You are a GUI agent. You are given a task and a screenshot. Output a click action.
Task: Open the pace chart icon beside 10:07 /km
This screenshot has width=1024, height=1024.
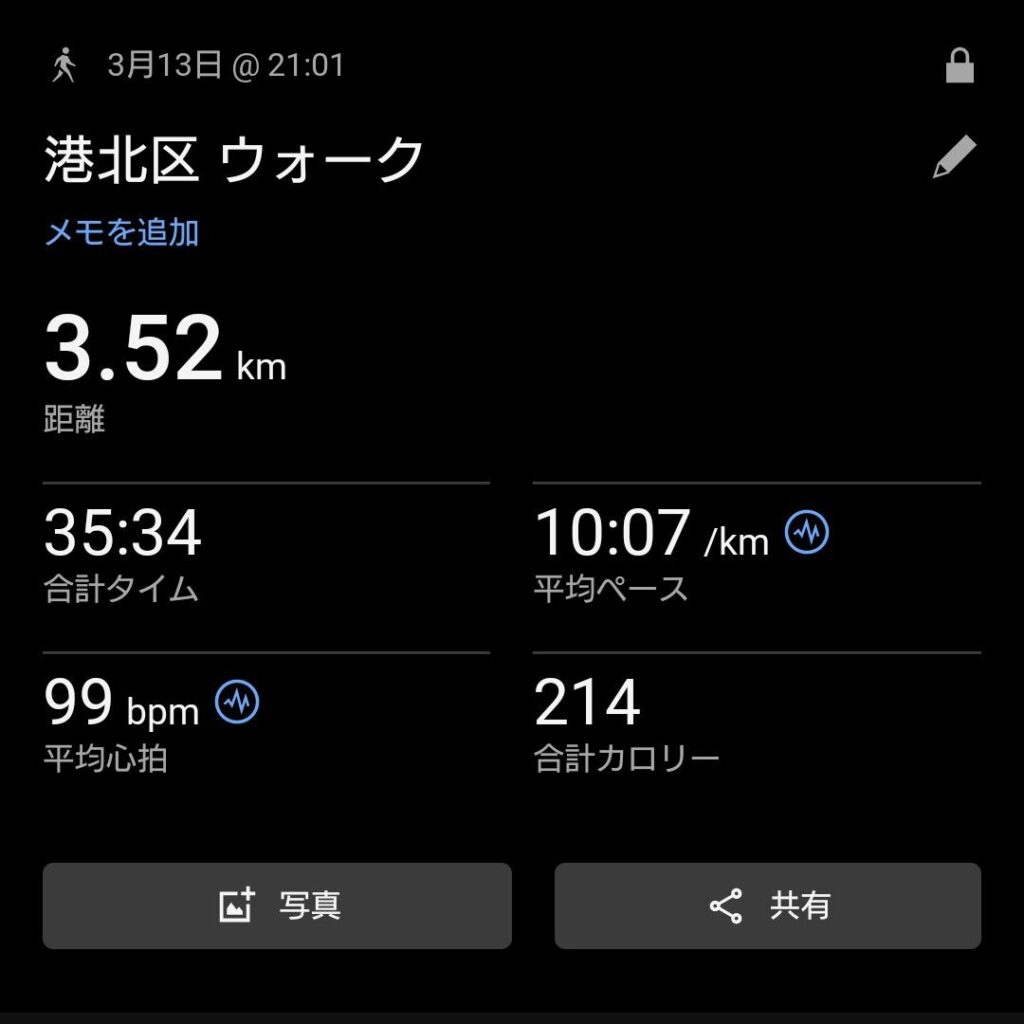807,532
